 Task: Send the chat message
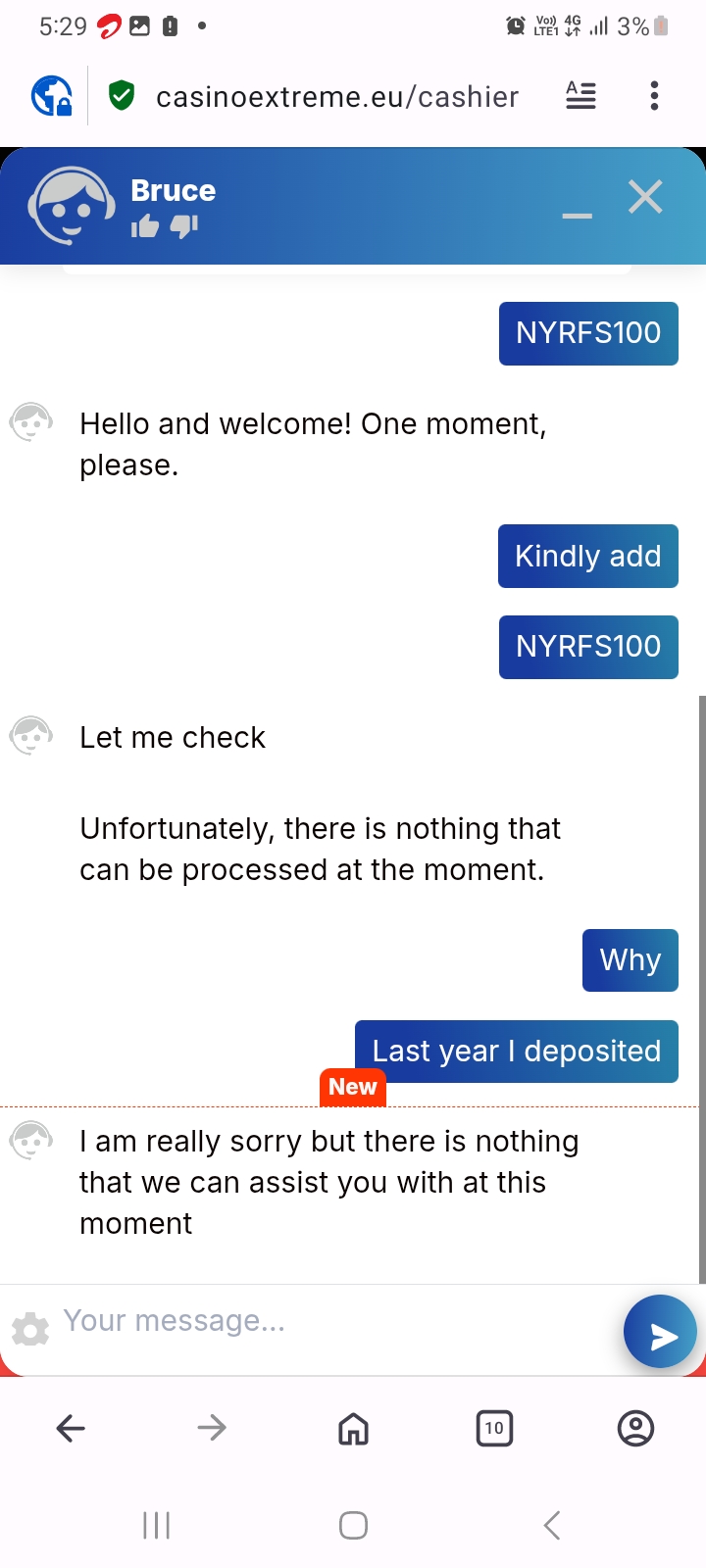coord(660,1333)
